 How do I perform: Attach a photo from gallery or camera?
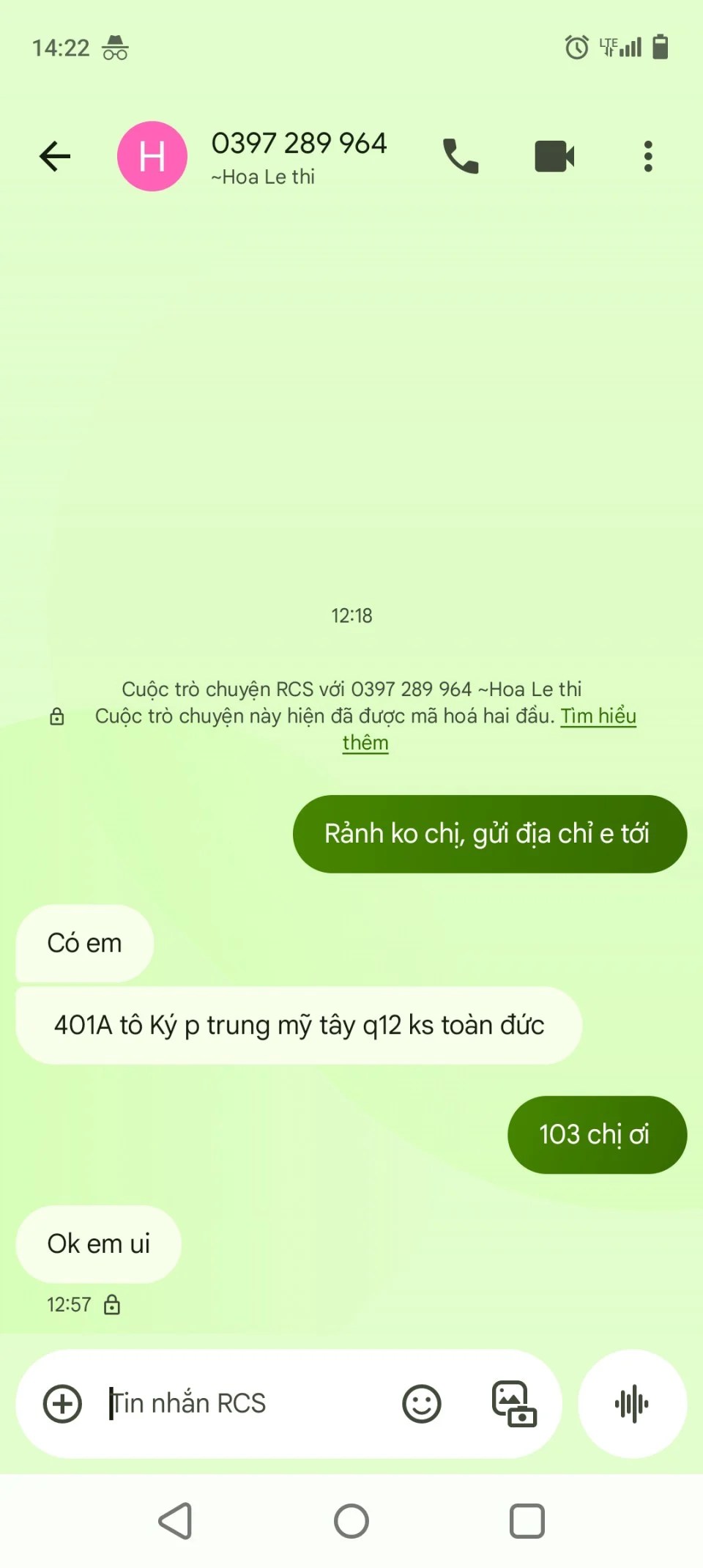(x=513, y=1404)
